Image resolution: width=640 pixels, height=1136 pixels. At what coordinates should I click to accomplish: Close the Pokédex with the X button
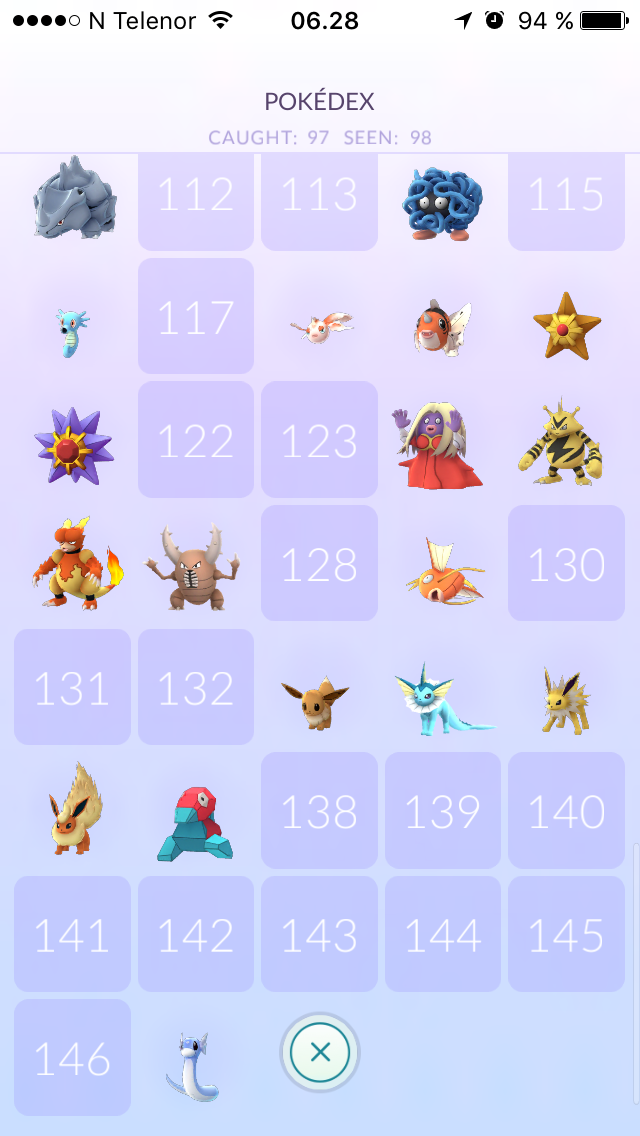tap(320, 1052)
